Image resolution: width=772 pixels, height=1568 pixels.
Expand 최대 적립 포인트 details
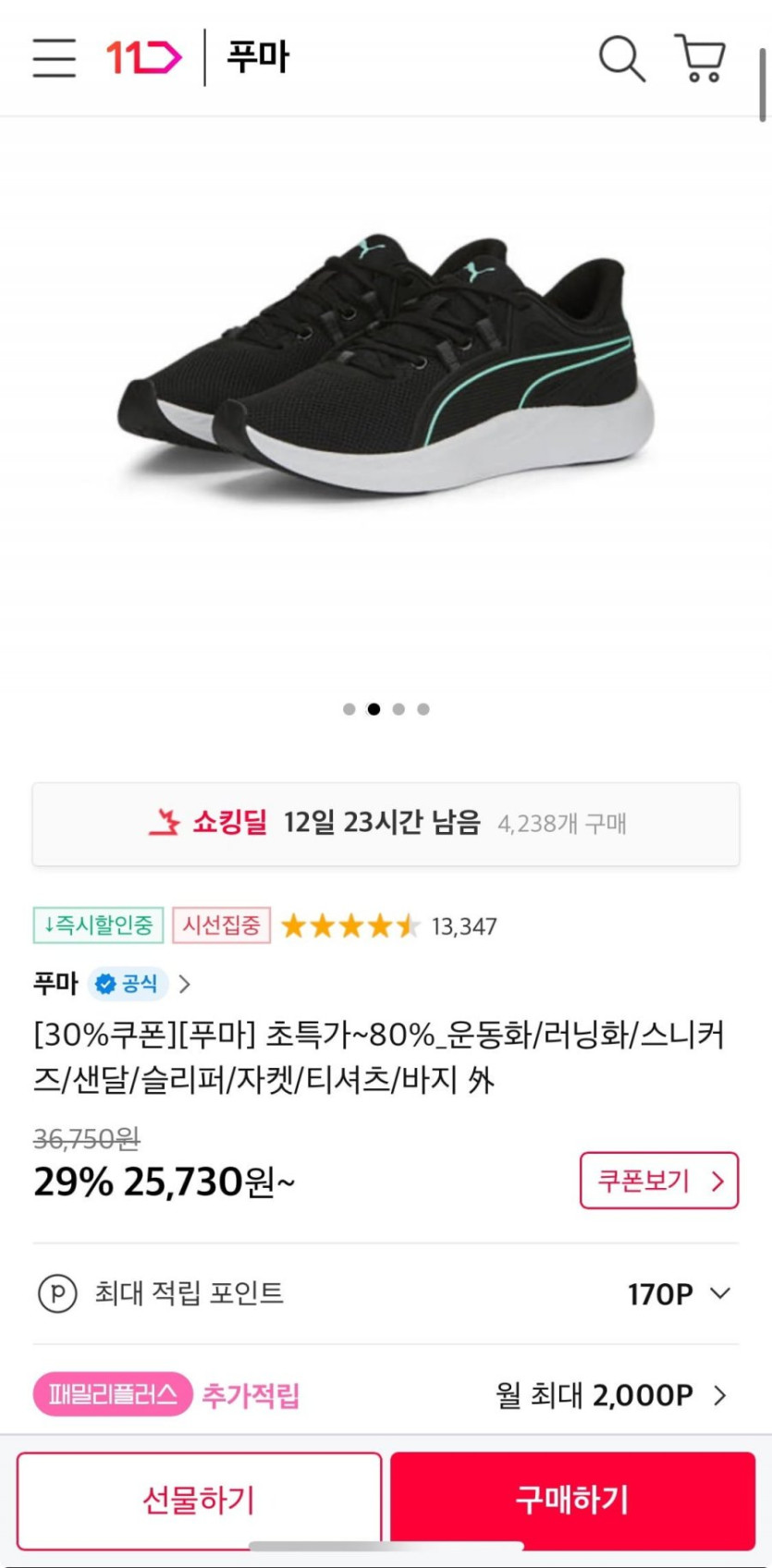pyautogui.click(x=680, y=1293)
